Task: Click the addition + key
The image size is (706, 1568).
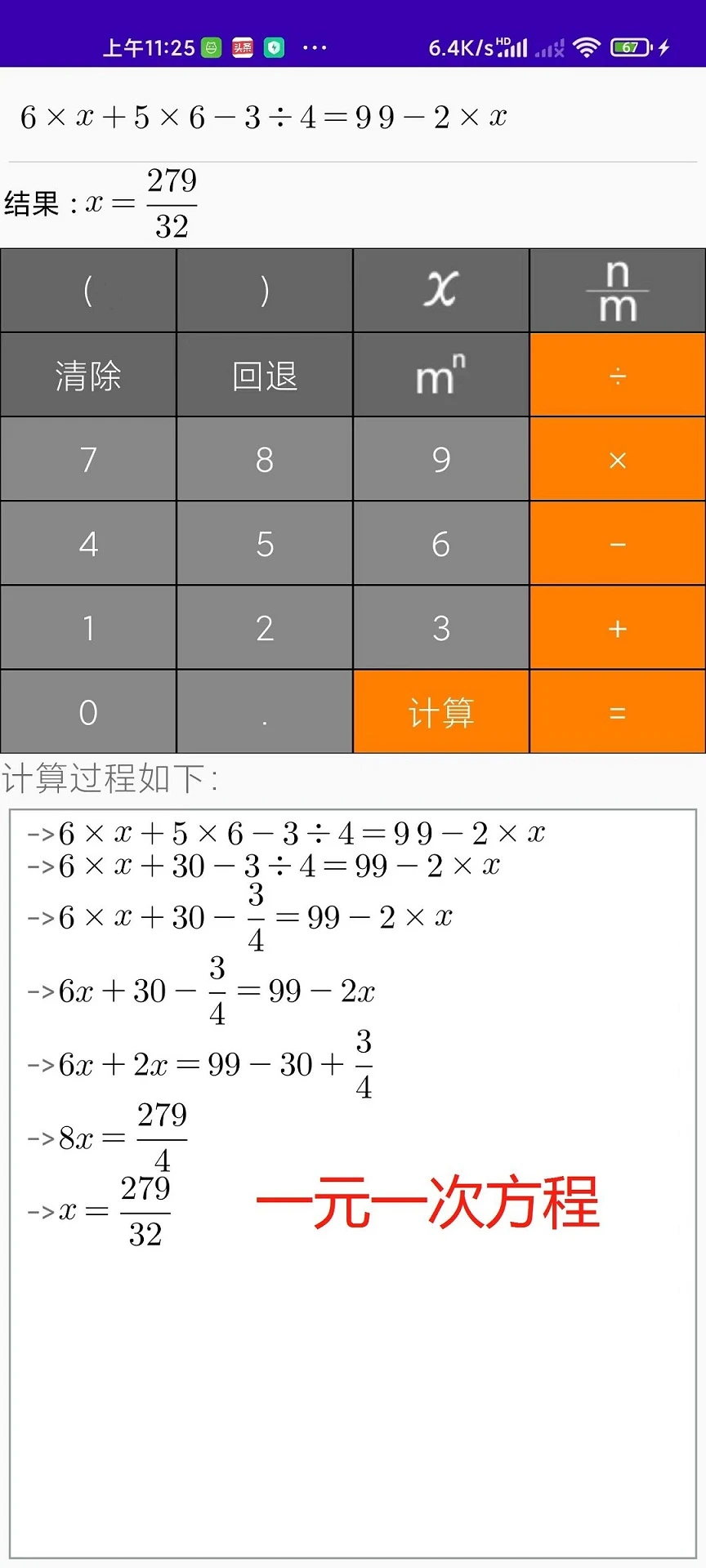Action: point(617,628)
